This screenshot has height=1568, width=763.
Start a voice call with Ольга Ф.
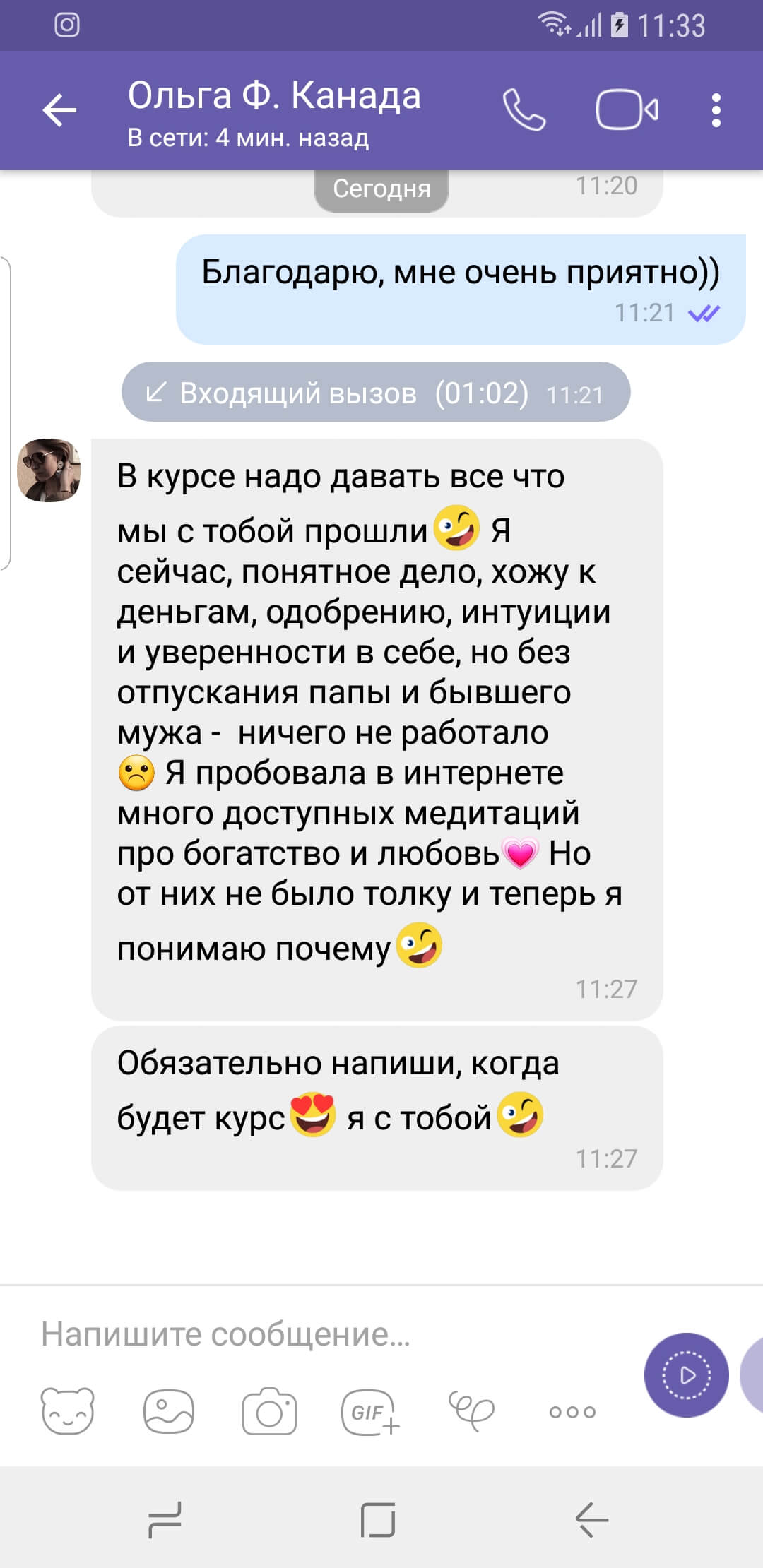(524, 110)
